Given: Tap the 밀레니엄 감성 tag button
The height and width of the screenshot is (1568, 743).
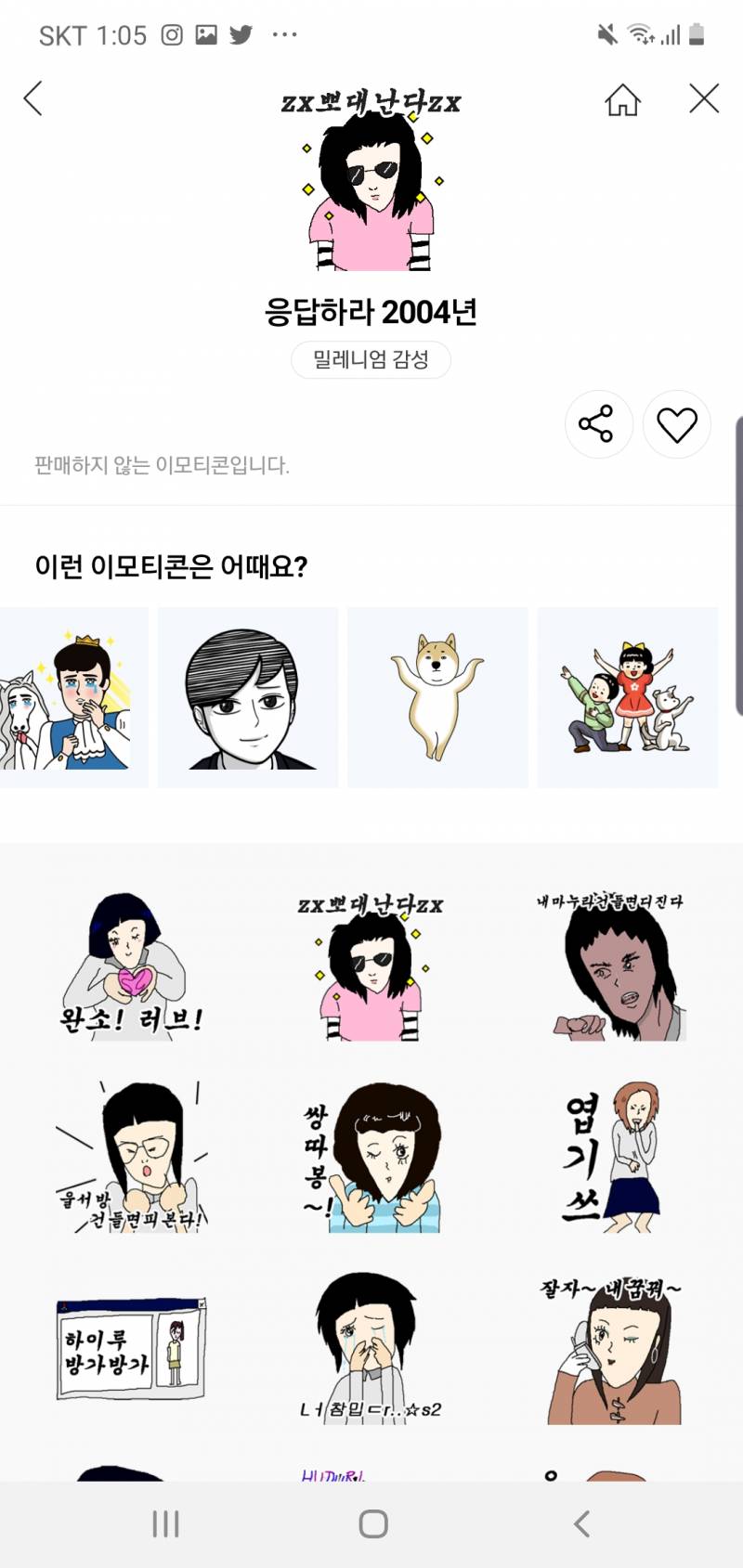Looking at the screenshot, I should pos(371,361).
